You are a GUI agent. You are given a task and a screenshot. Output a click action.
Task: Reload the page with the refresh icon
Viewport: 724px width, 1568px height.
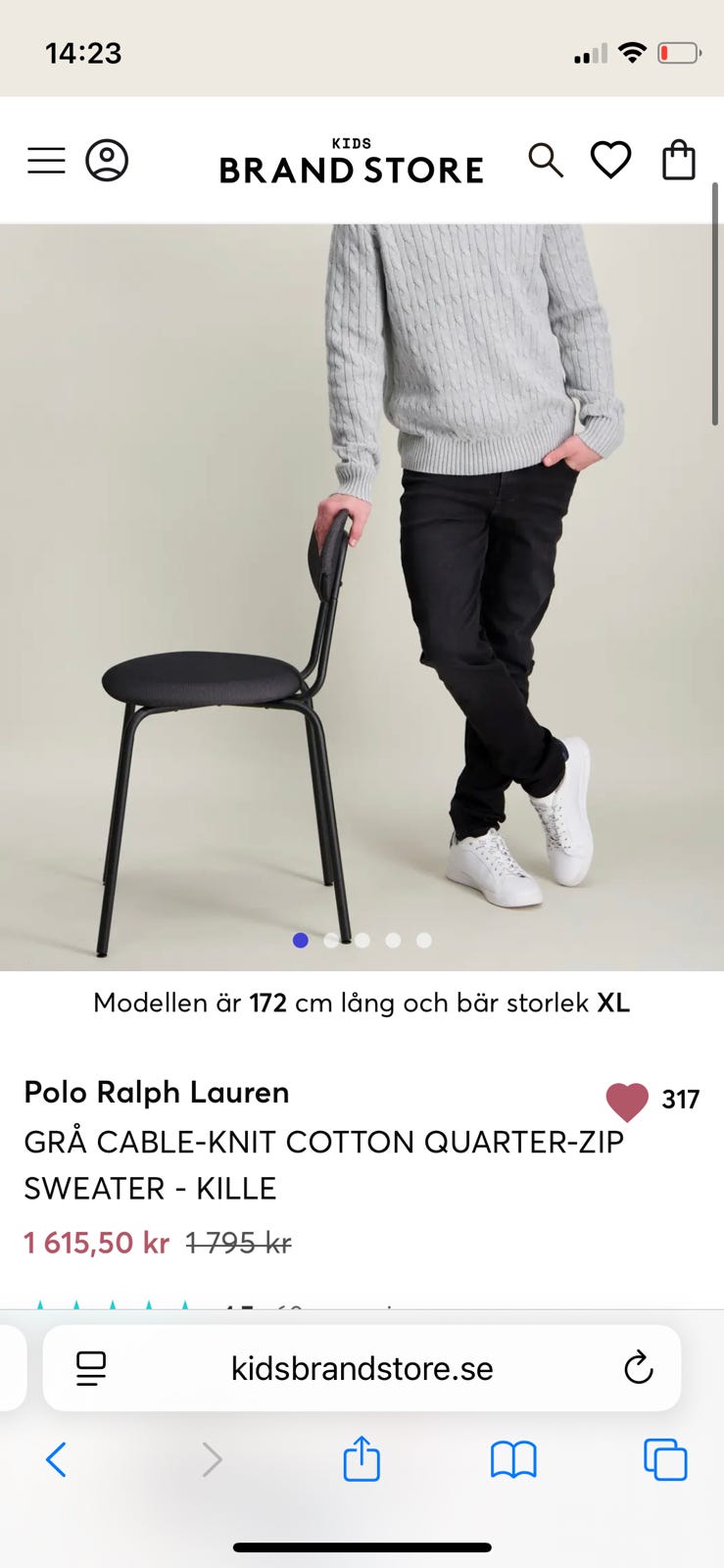tap(639, 1368)
